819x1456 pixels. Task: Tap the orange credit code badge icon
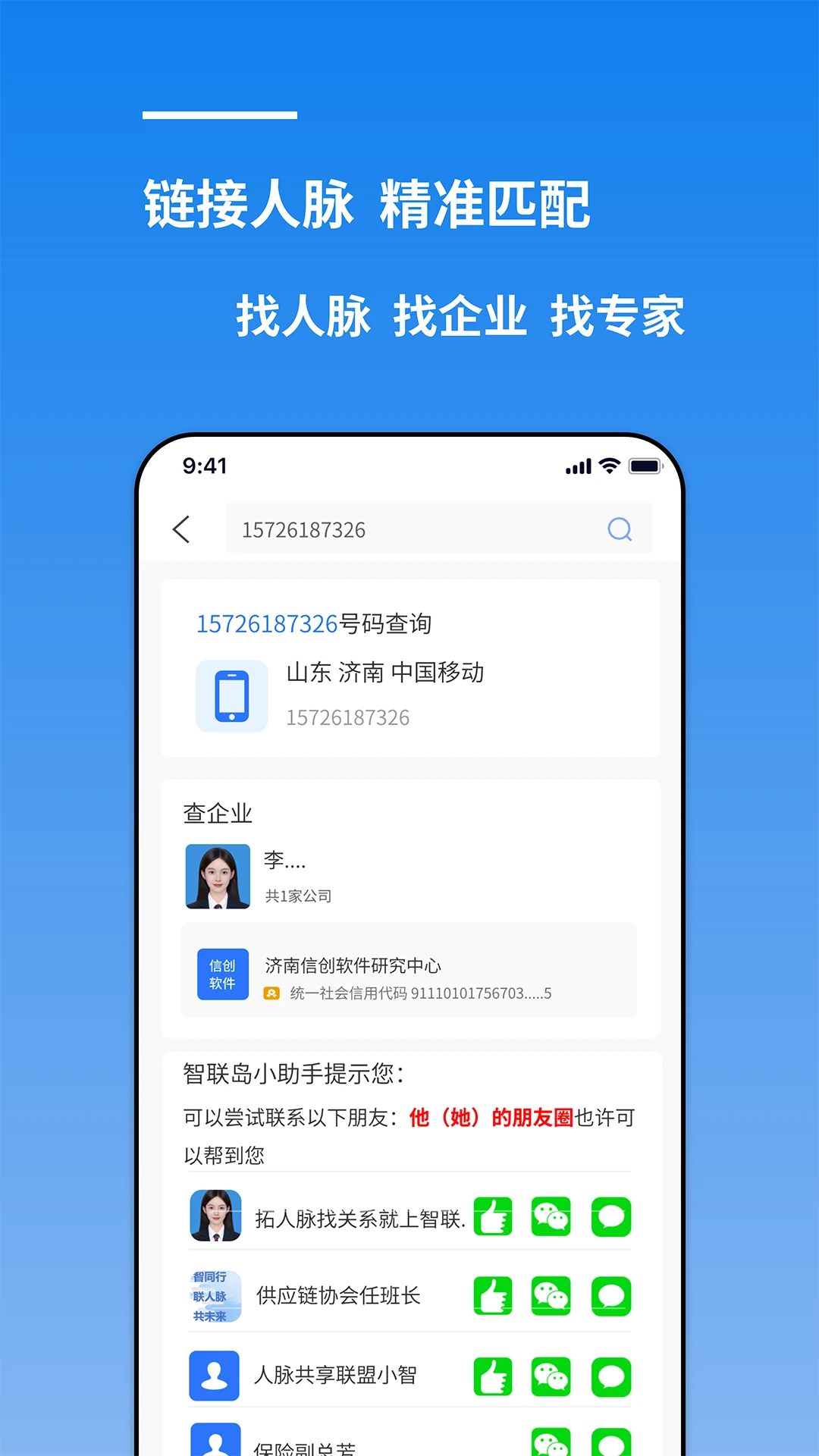(271, 993)
